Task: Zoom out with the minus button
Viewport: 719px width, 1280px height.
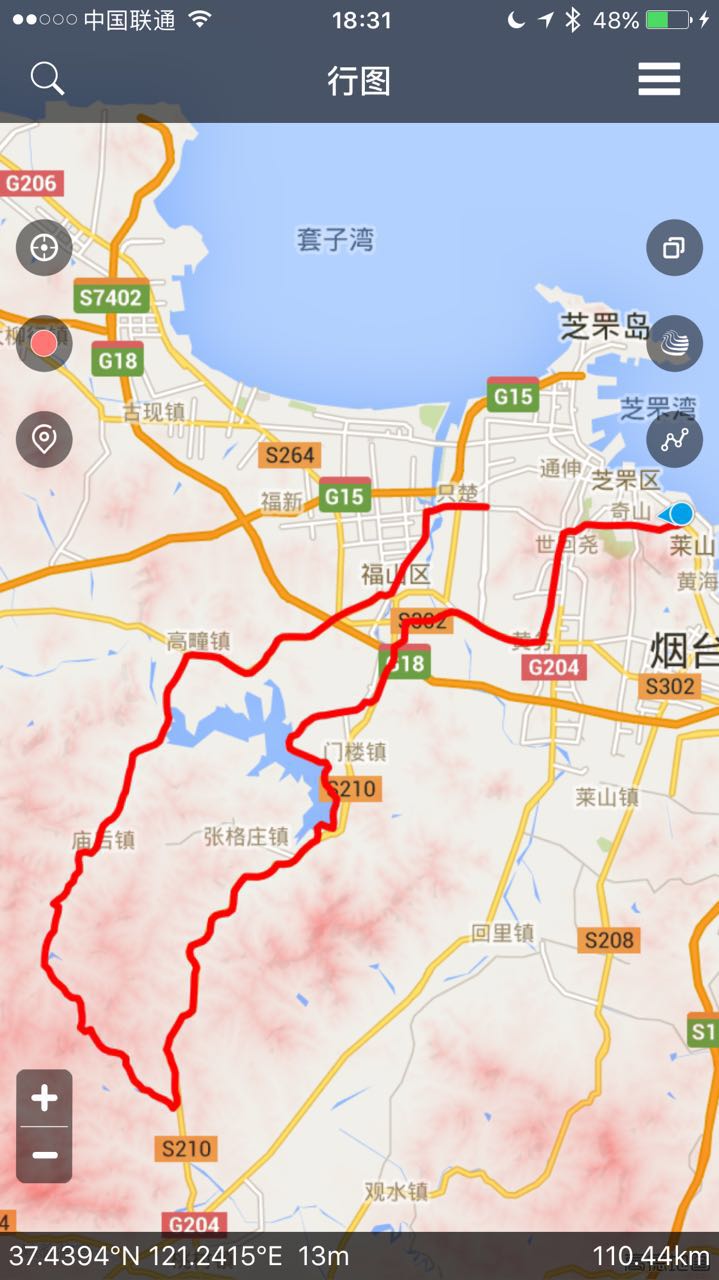Action: point(44,1155)
